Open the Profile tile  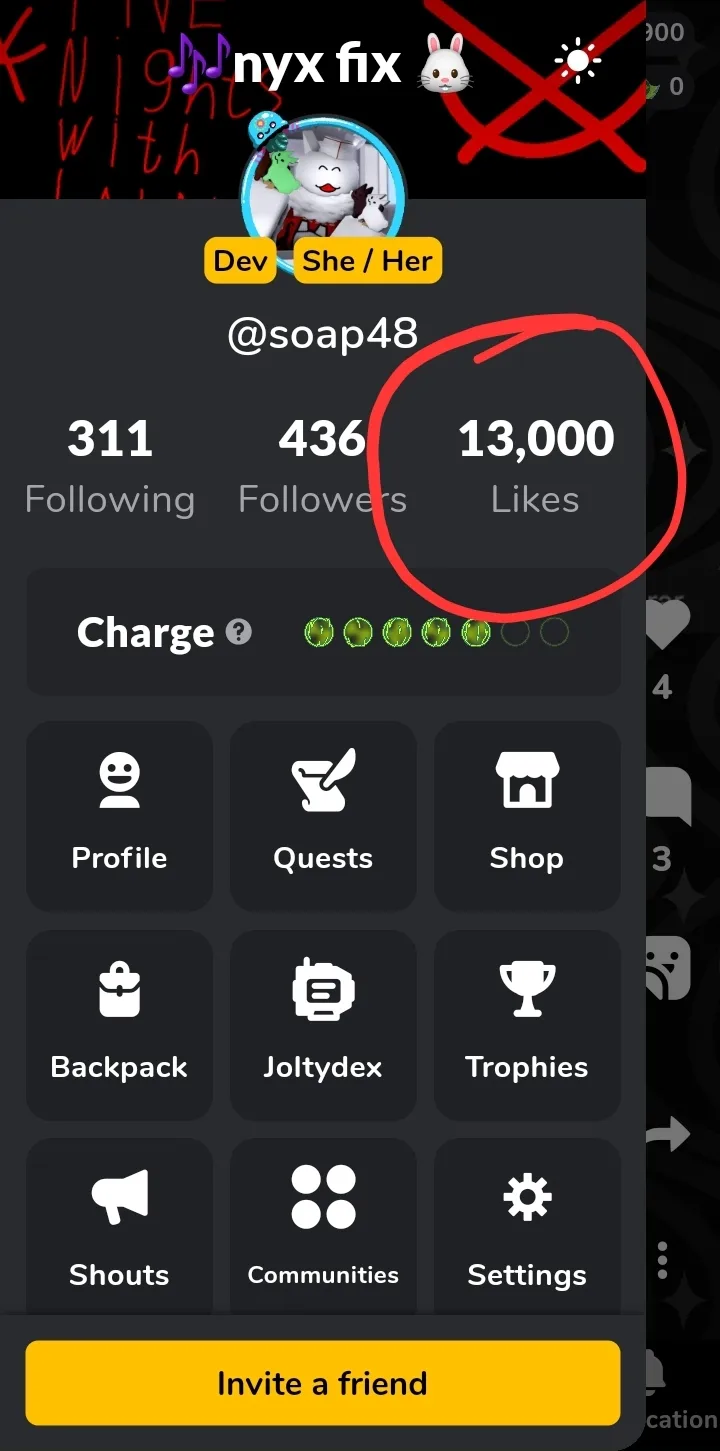click(119, 816)
